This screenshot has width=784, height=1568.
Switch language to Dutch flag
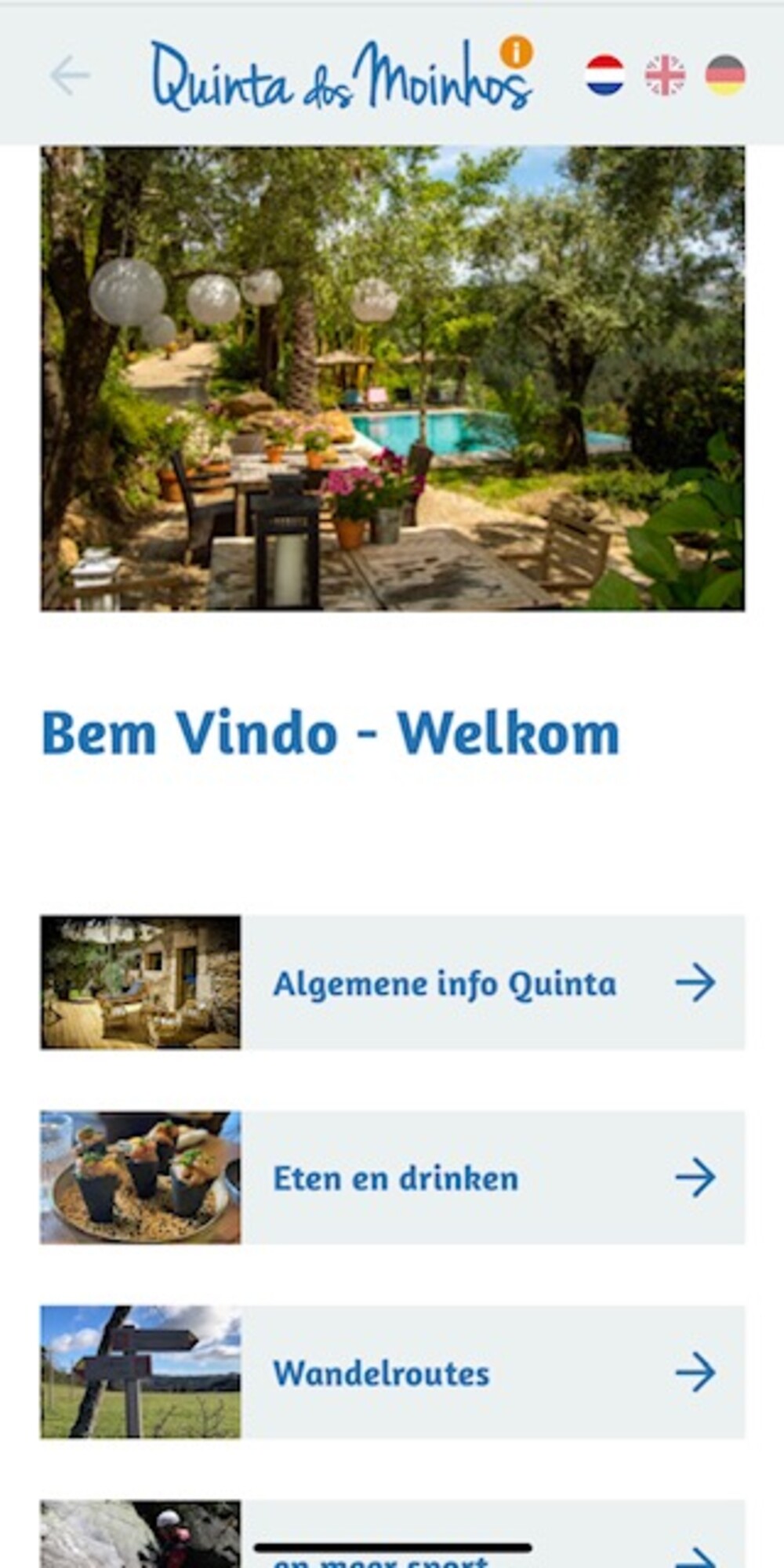click(604, 75)
